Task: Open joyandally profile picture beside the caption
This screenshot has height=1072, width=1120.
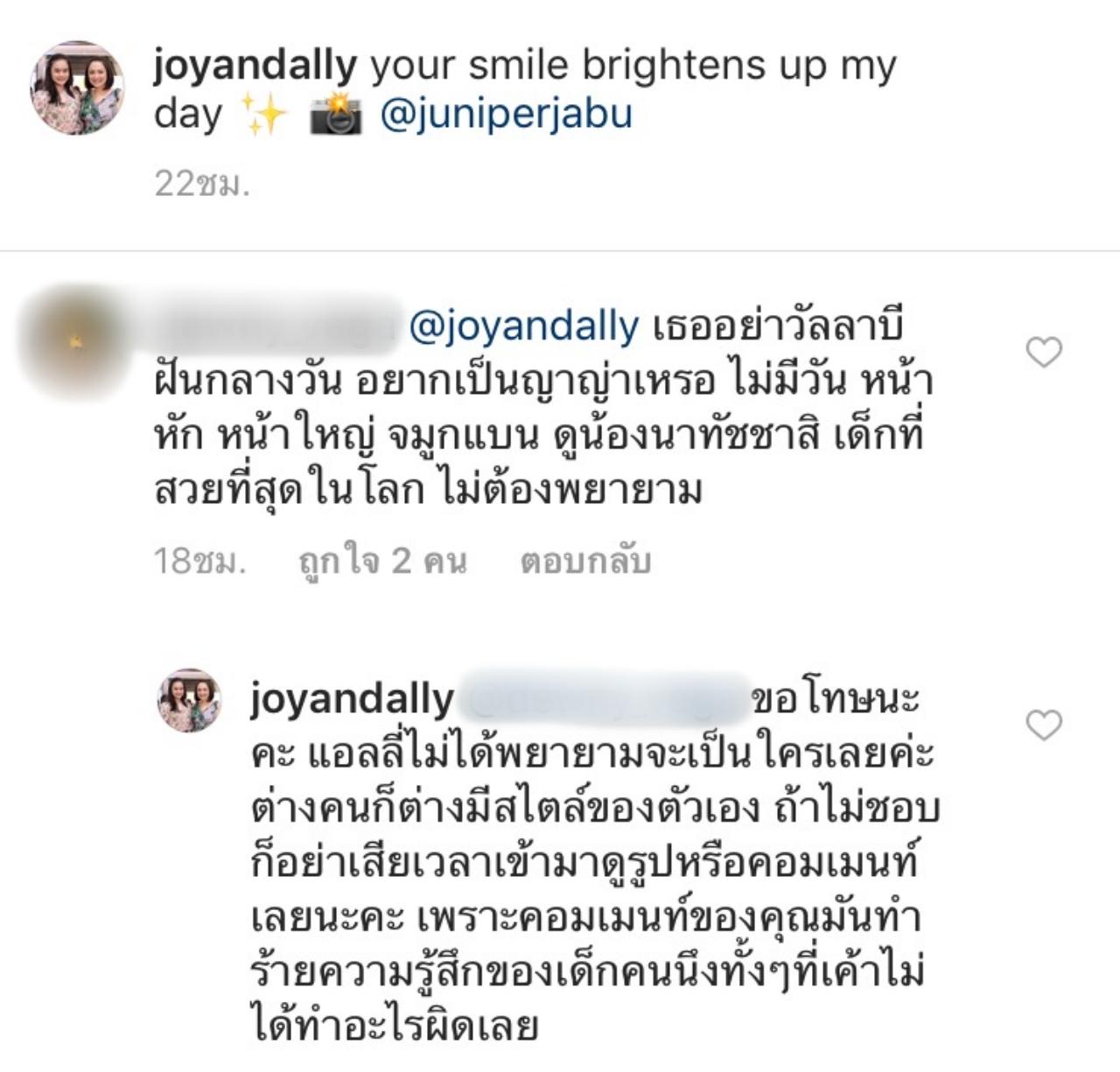Action: pos(77,88)
